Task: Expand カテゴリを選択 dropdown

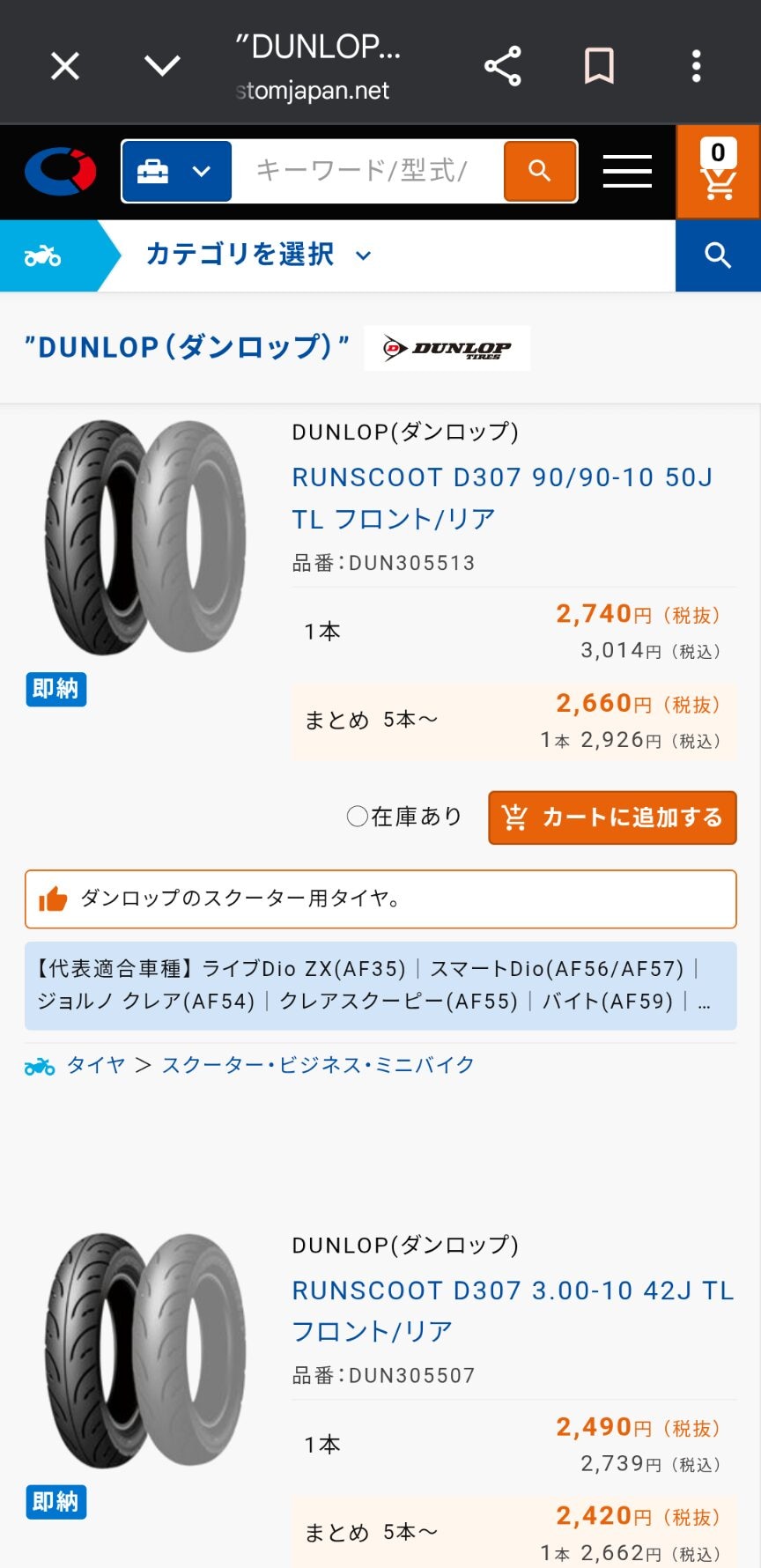Action: click(x=257, y=255)
